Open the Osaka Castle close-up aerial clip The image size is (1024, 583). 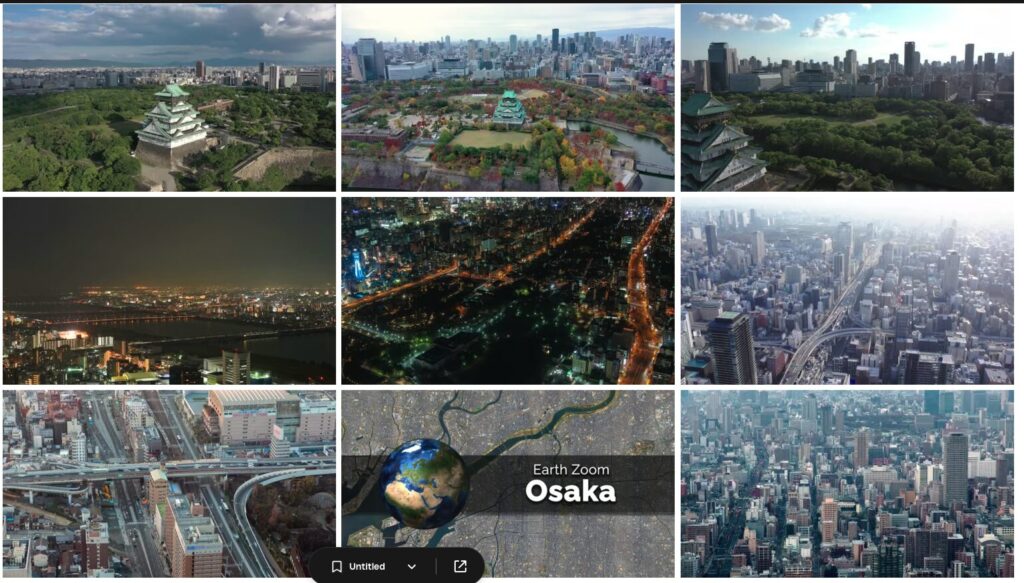click(169, 97)
